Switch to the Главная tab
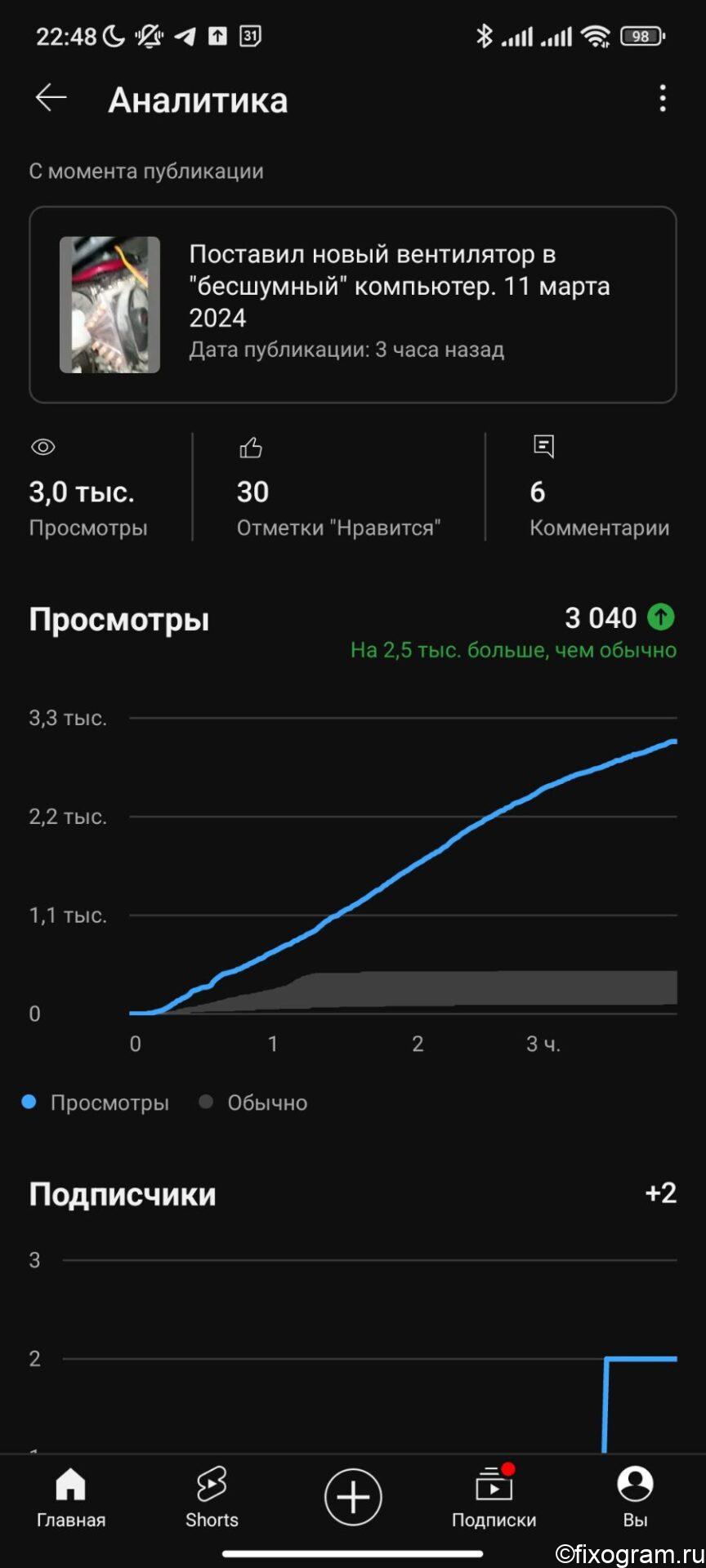 (x=71, y=1498)
